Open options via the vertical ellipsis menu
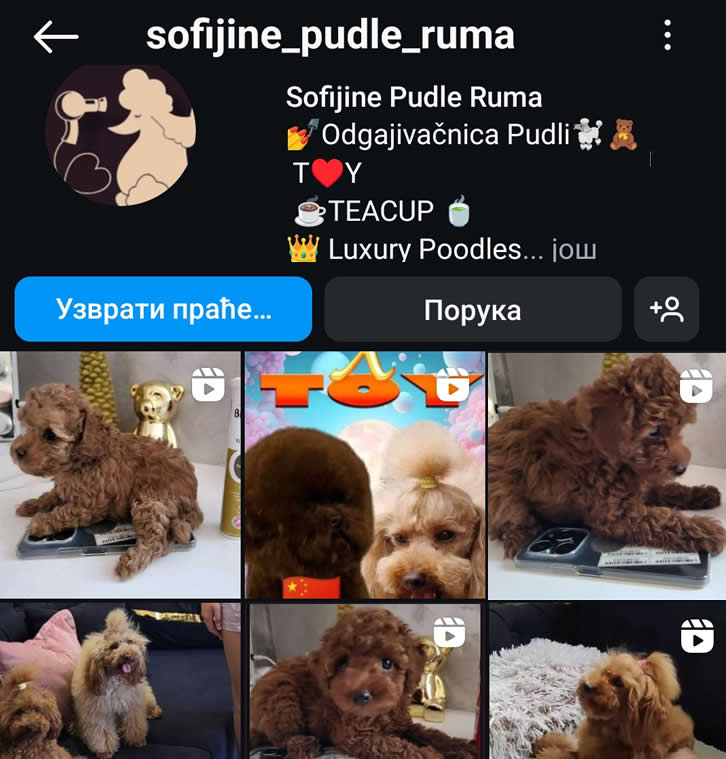The width and height of the screenshot is (726, 759). coord(668,33)
